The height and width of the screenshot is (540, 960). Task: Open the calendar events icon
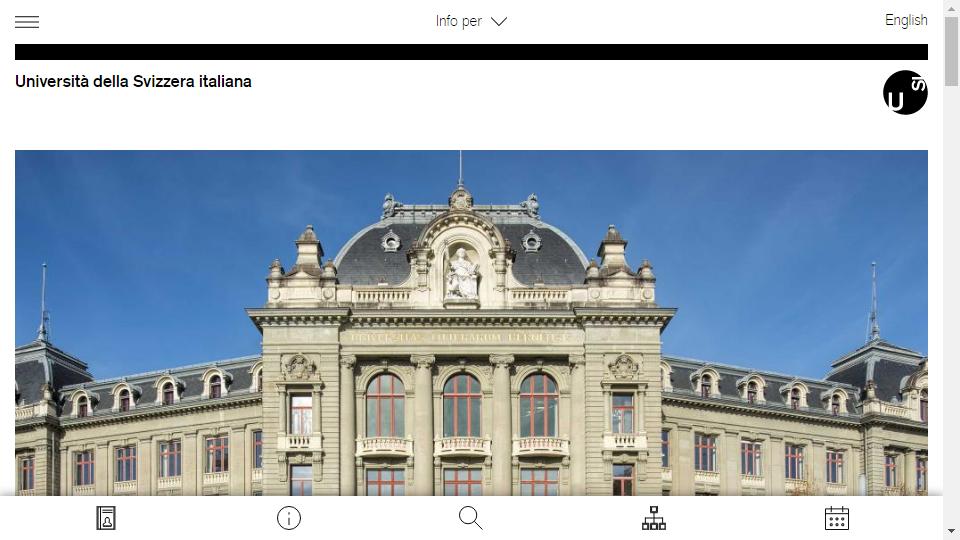837,518
